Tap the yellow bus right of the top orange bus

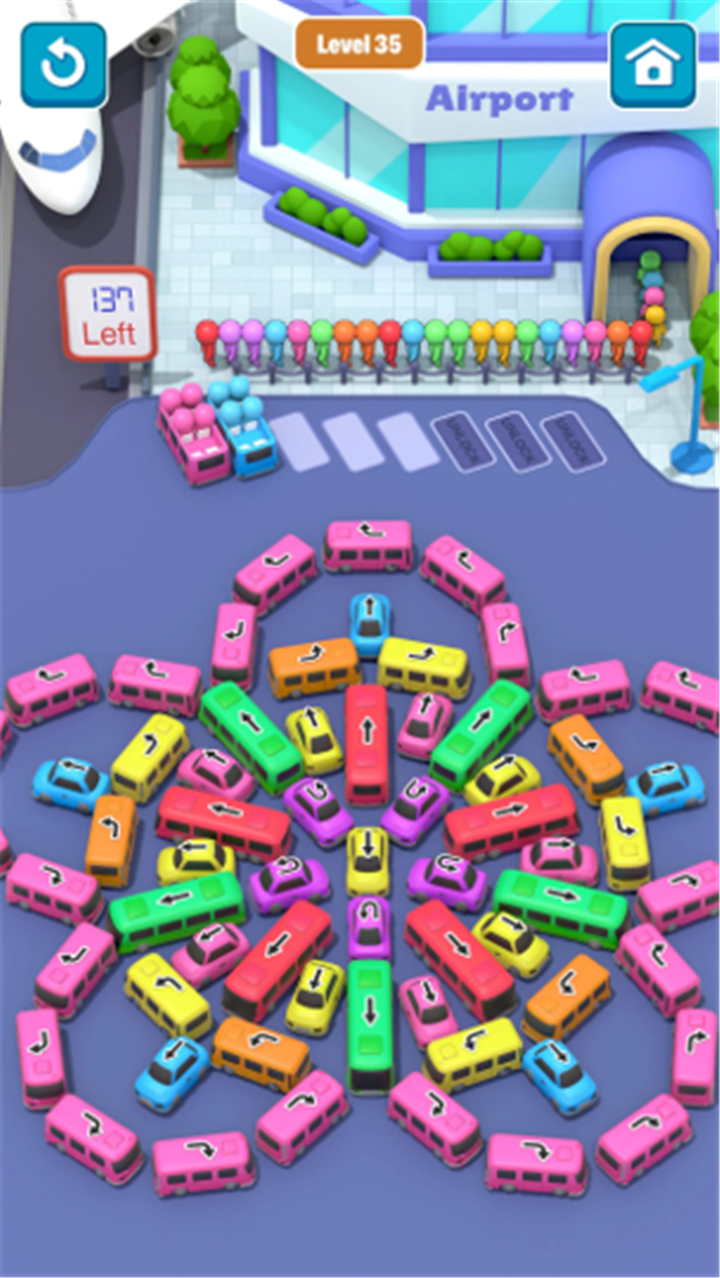424,667
